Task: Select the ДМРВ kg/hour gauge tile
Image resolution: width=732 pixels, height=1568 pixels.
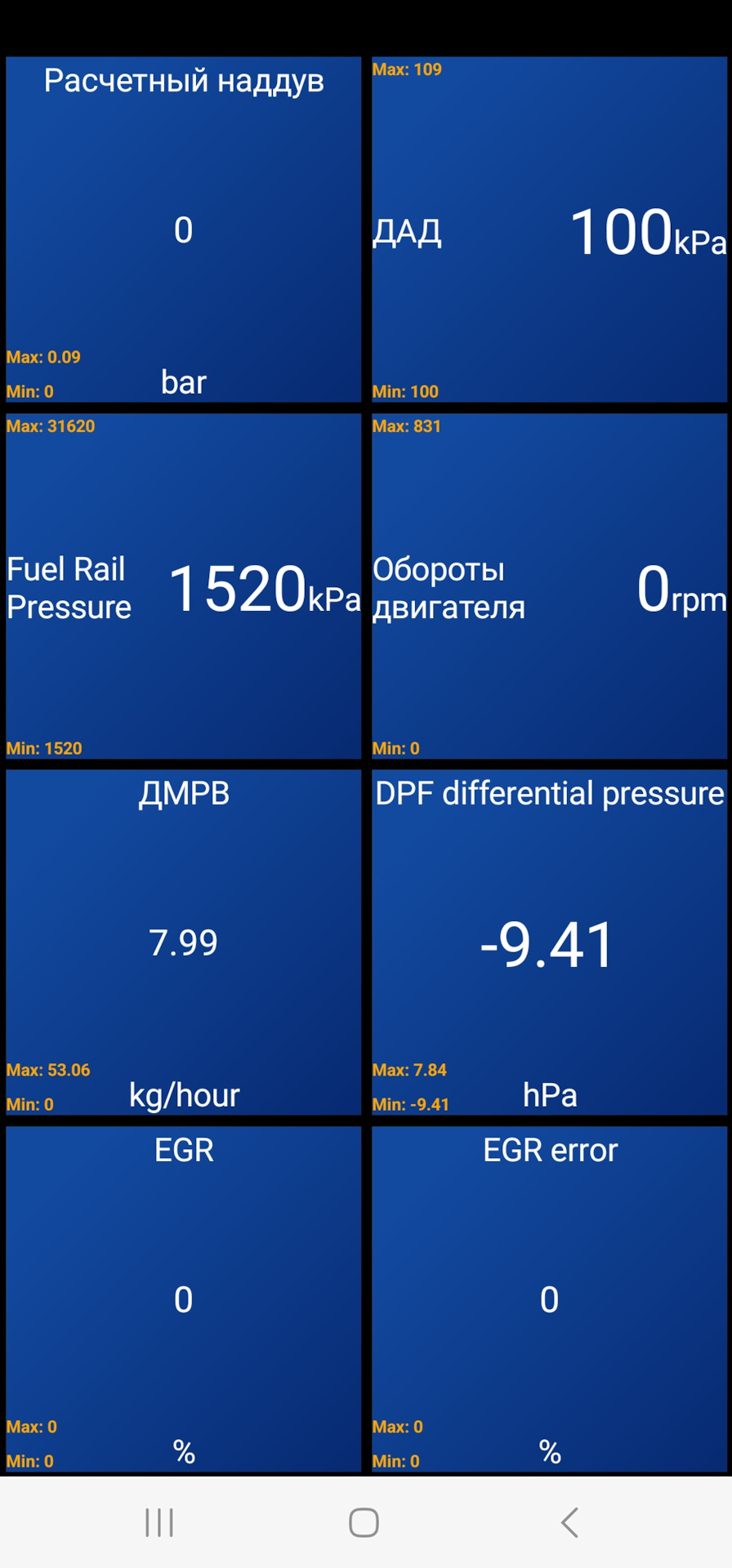Action: [183, 942]
